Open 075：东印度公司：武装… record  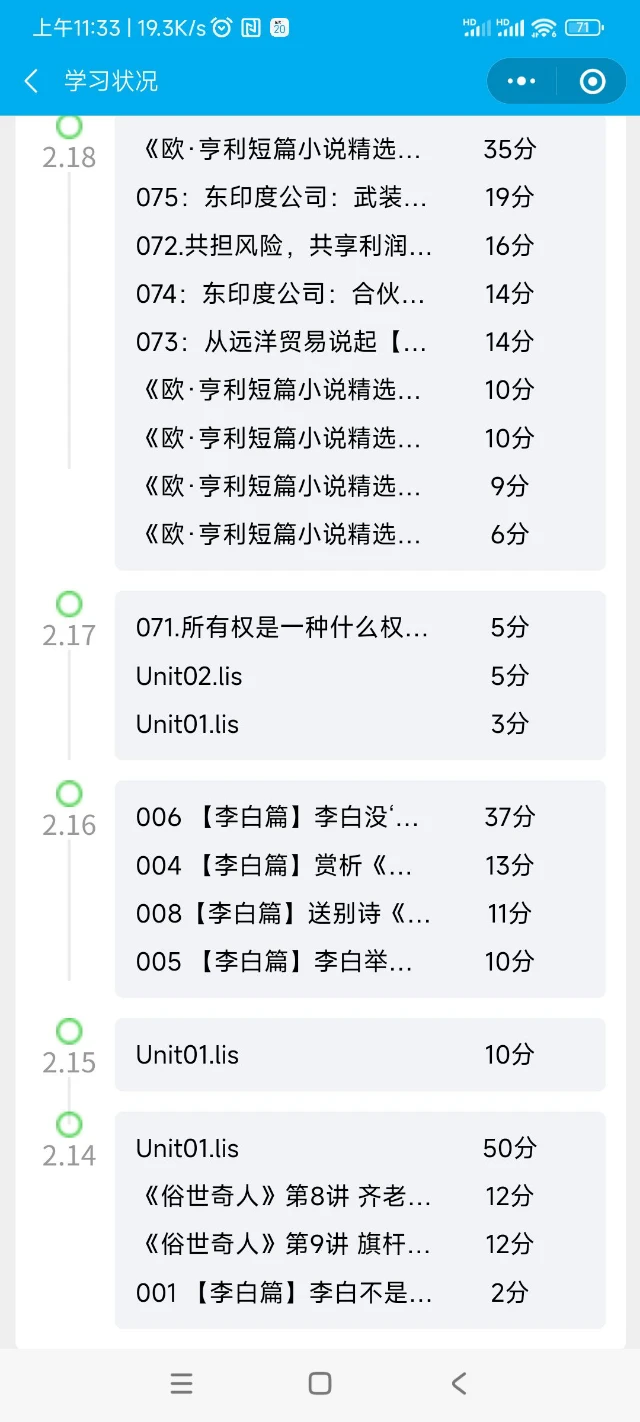click(360, 197)
